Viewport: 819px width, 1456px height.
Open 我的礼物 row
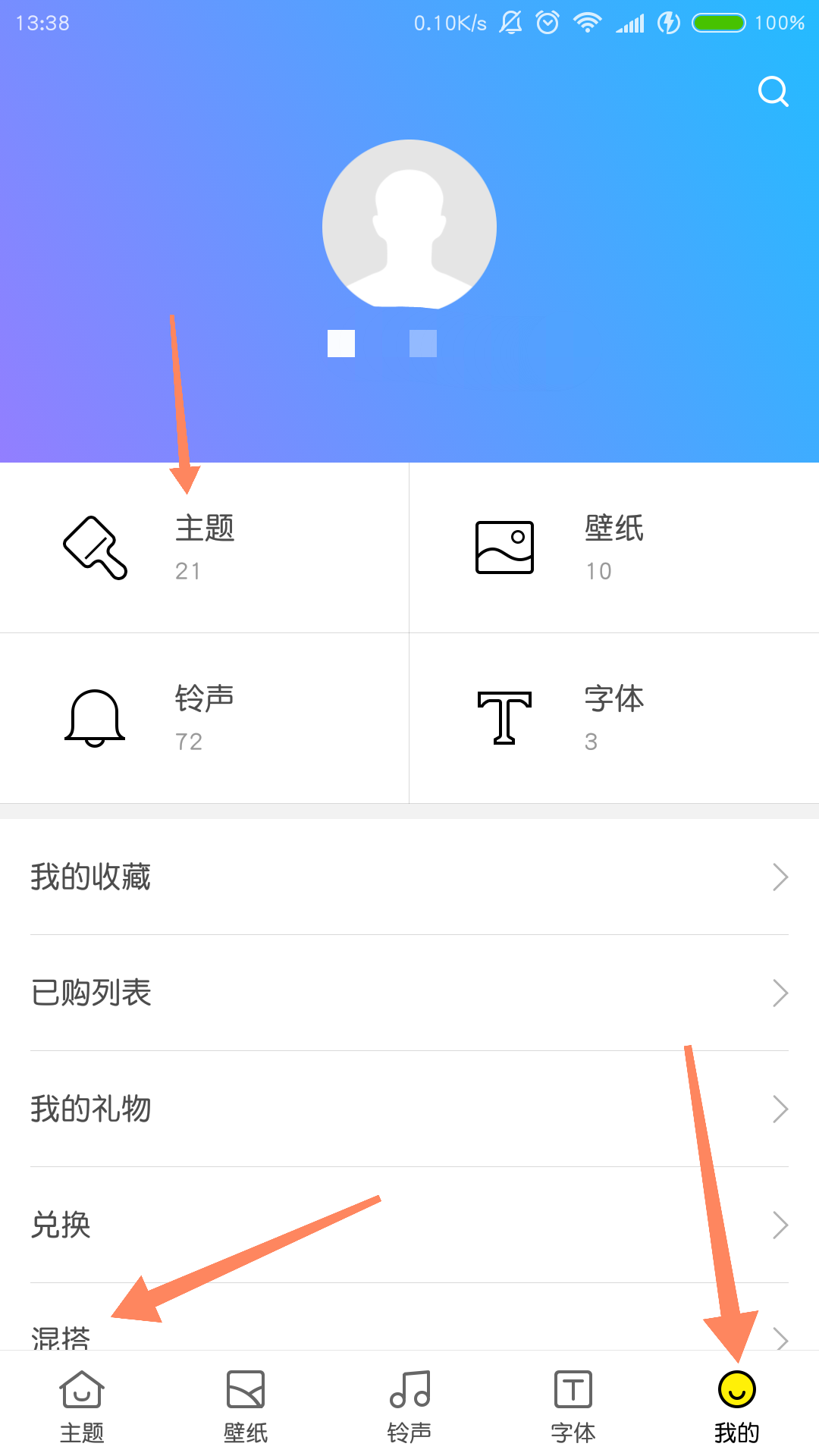tap(409, 1109)
